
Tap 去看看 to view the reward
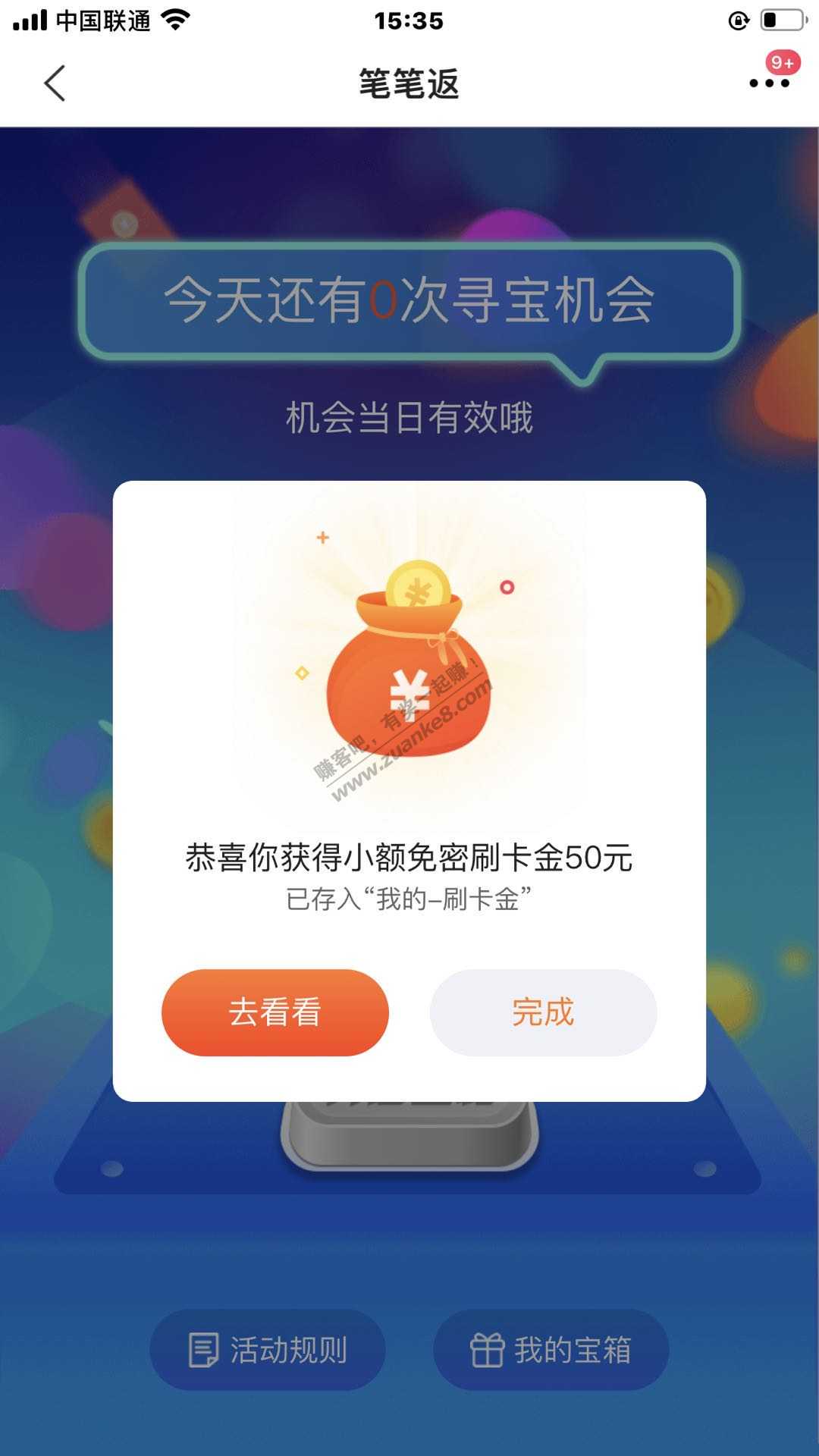pos(275,1012)
